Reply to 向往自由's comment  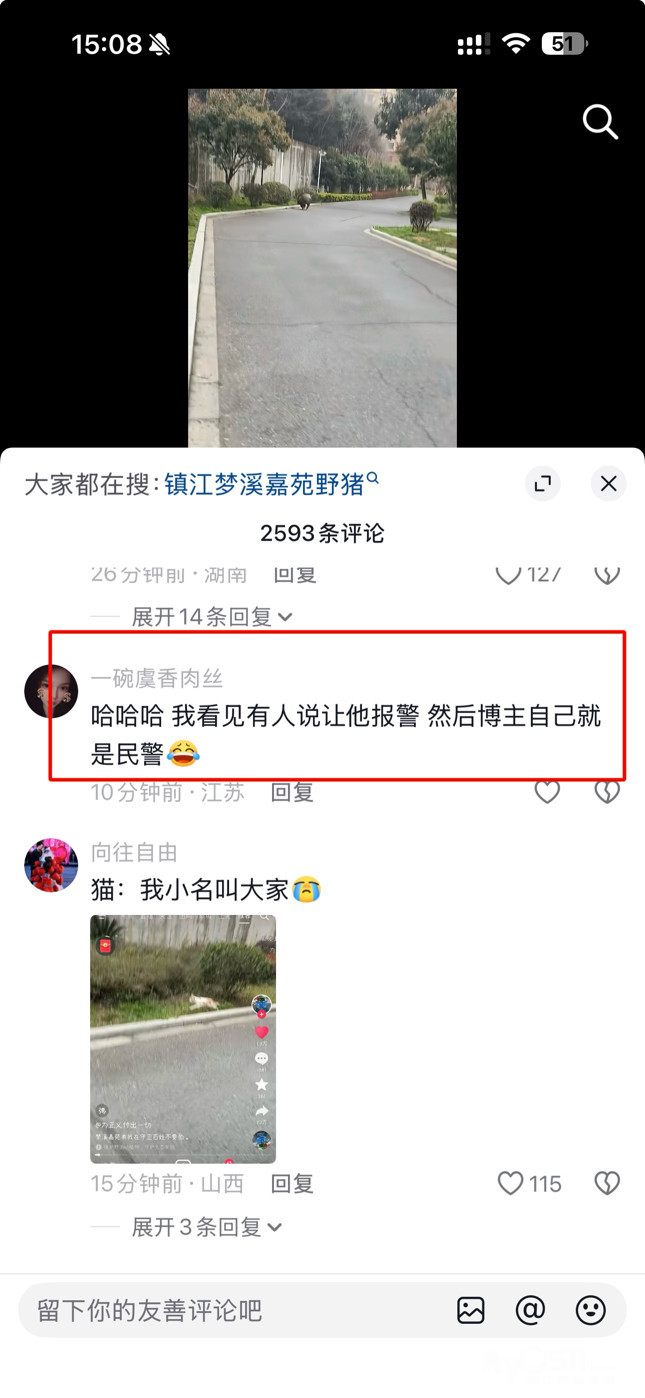coord(293,1184)
